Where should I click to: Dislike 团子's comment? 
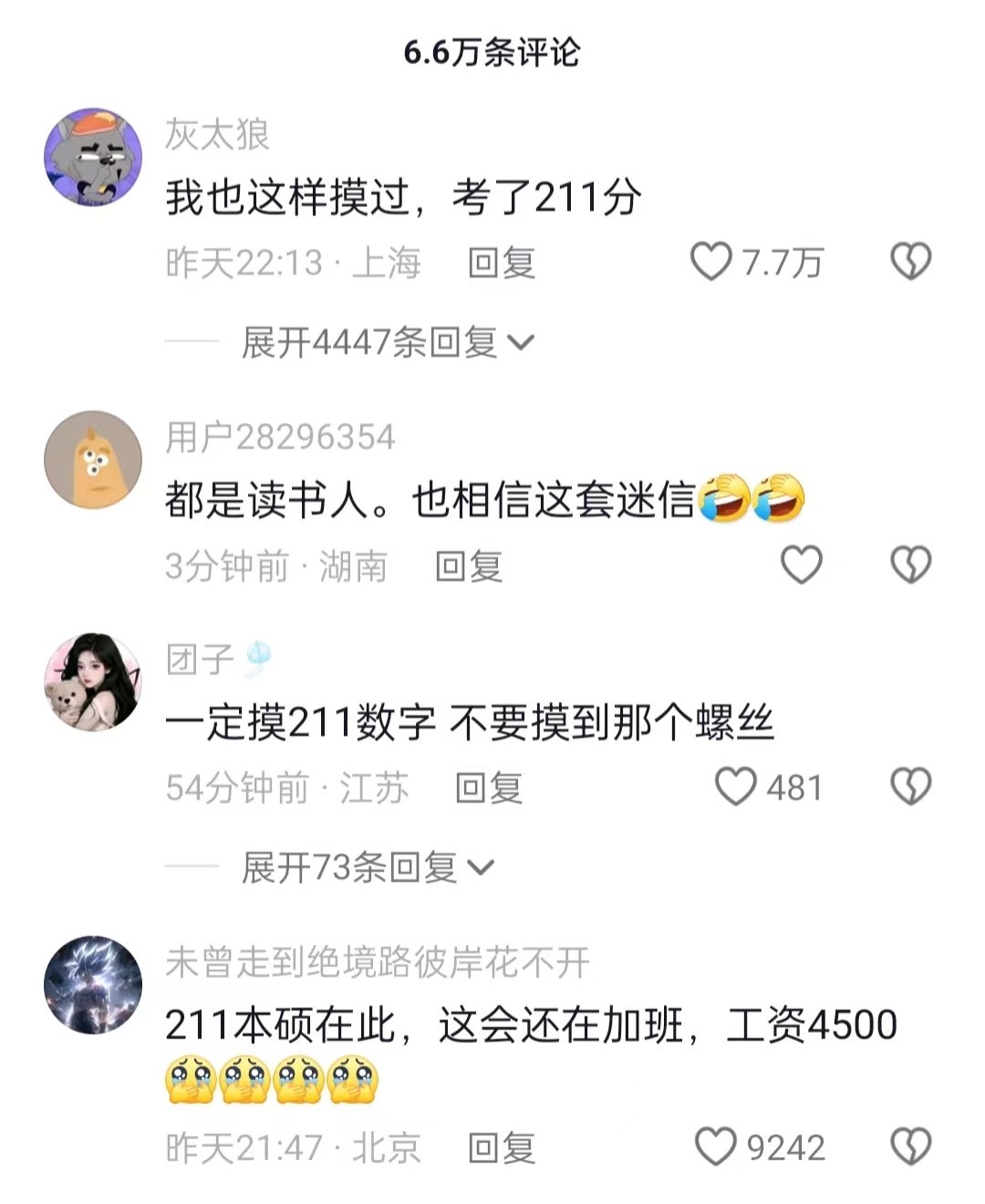pyautogui.click(x=910, y=786)
